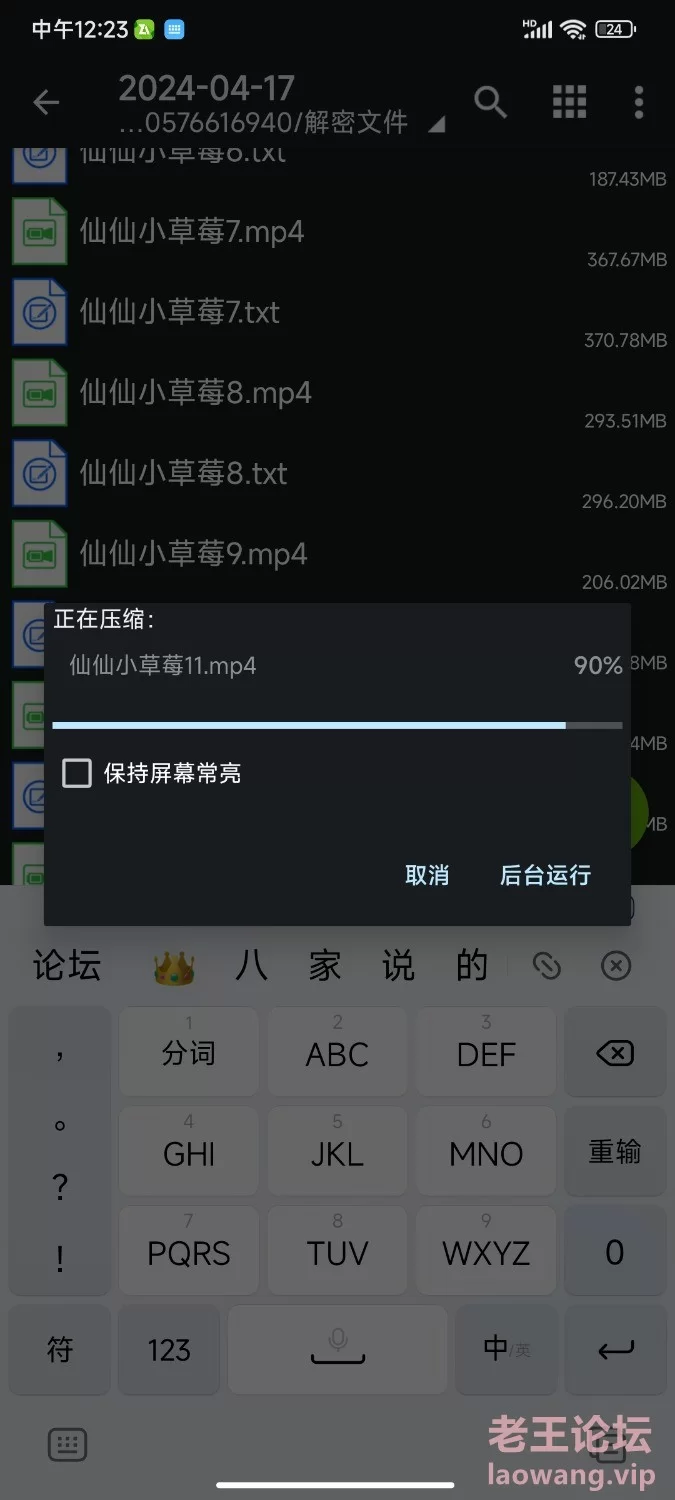This screenshot has width=675, height=1500.
Task: Toggle the 中/英 language key
Action: 505,1350
